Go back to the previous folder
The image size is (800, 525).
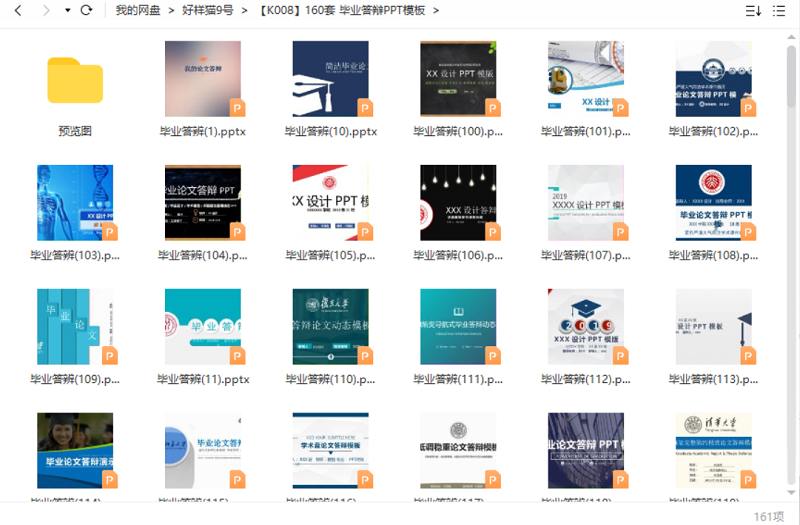point(19,11)
